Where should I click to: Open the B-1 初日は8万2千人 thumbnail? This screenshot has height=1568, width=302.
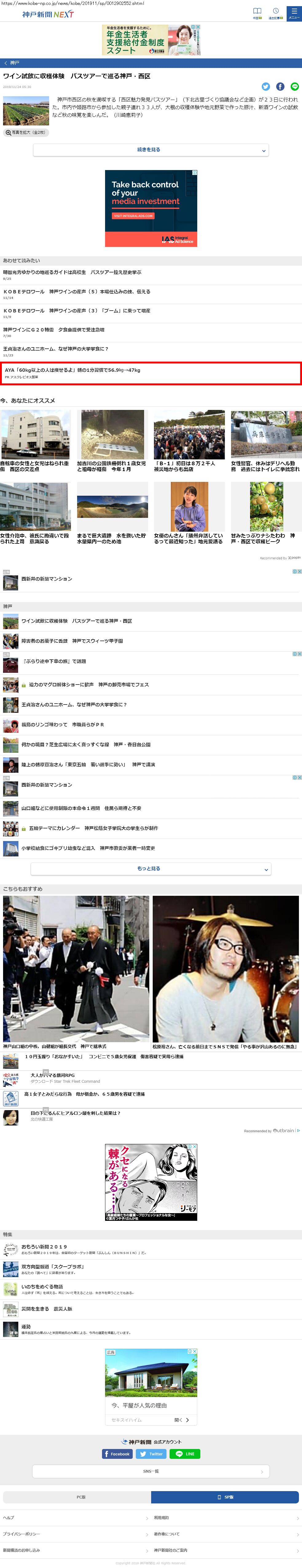click(x=189, y=435)
